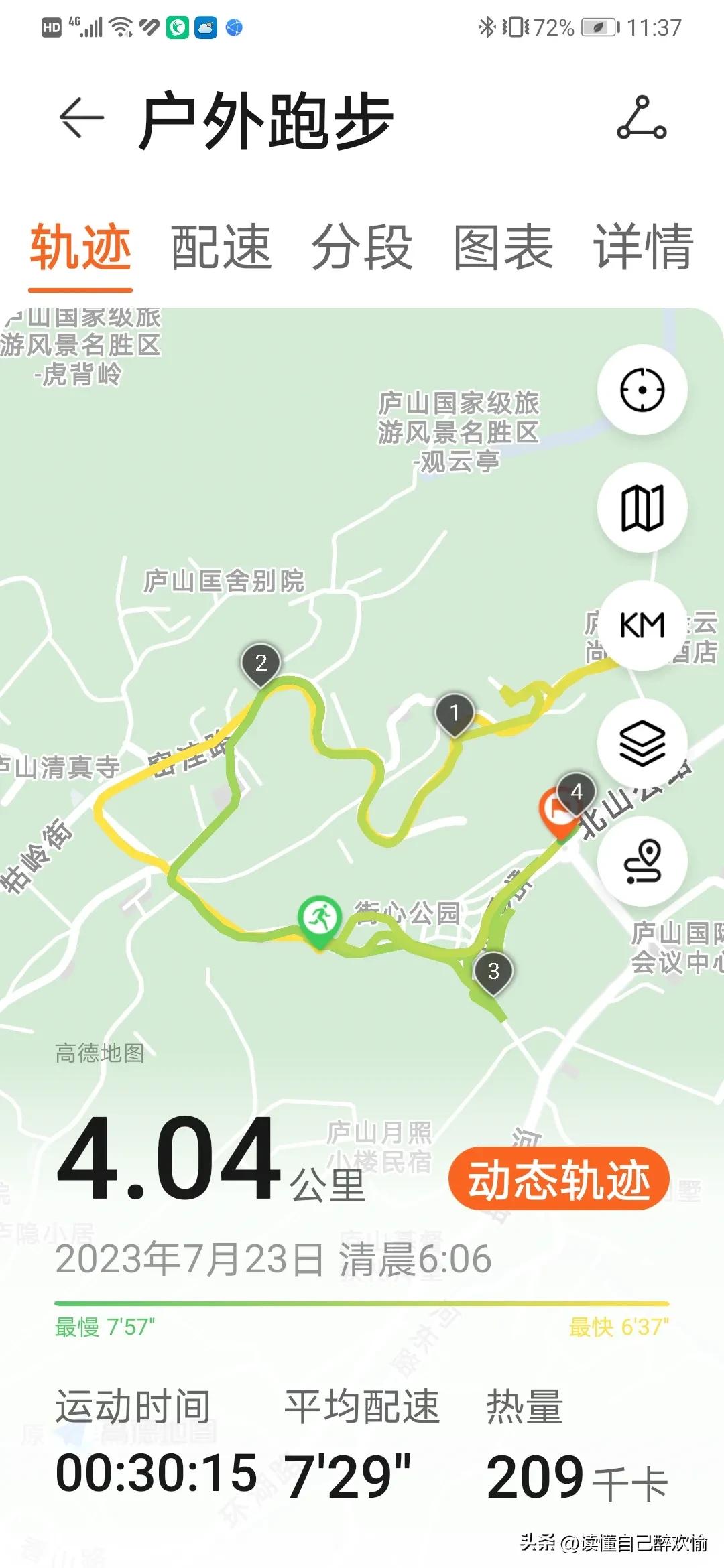Image resolution: width=724 pixels, height=1568 pixels.
Task: View the 详情 tab
Action: coord(643,247)
